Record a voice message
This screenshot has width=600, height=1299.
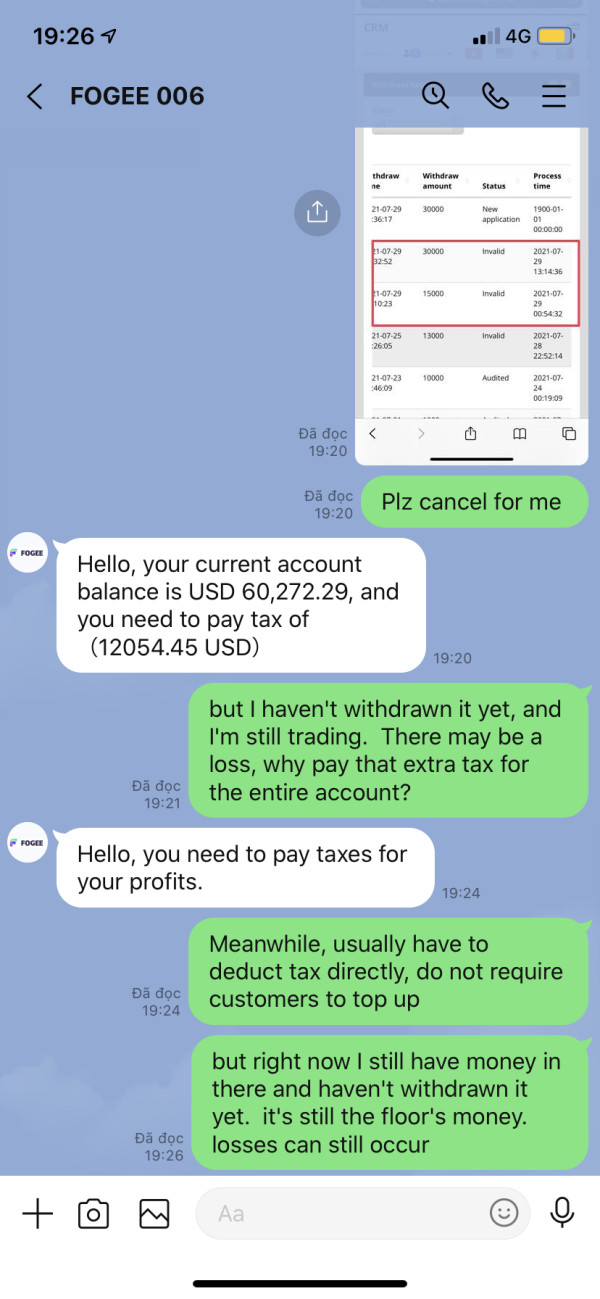(562, 1212)
